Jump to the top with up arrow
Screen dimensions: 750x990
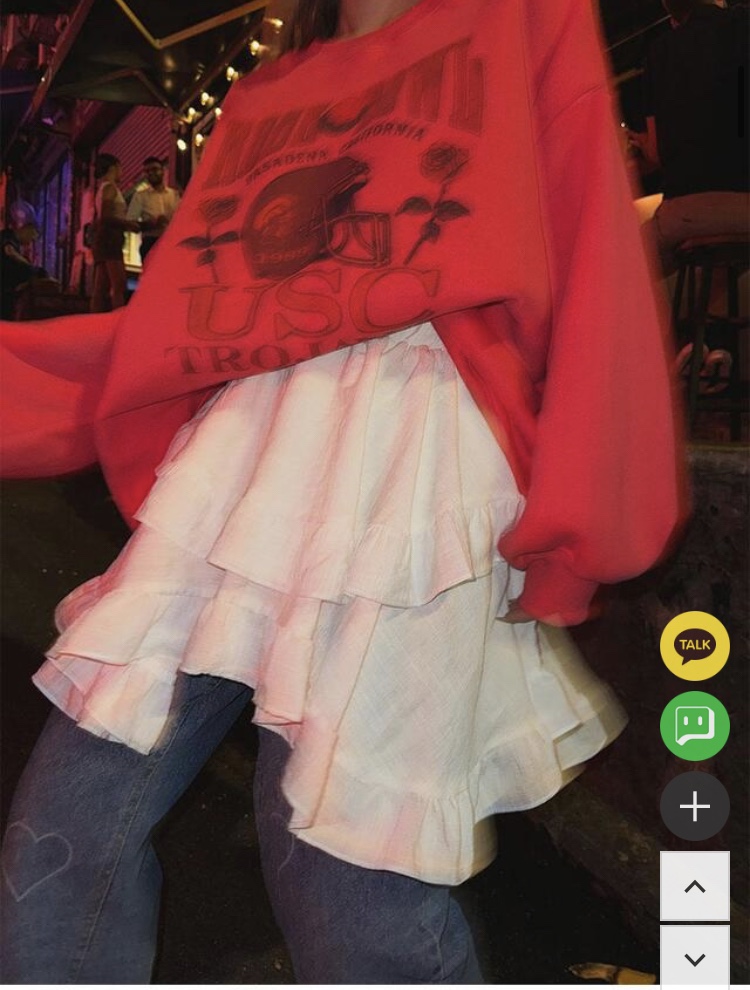click(x=695, y=886)
